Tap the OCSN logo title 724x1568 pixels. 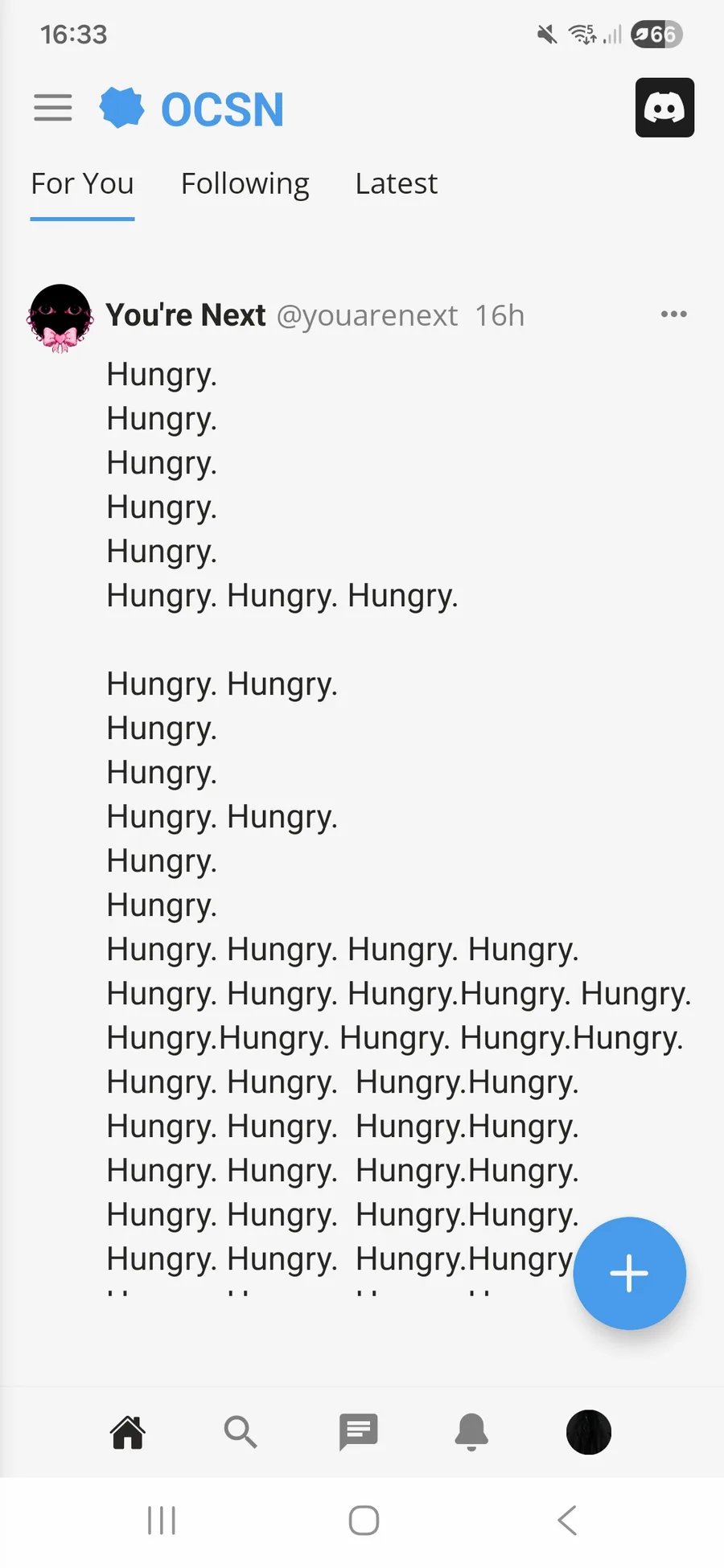193,109
